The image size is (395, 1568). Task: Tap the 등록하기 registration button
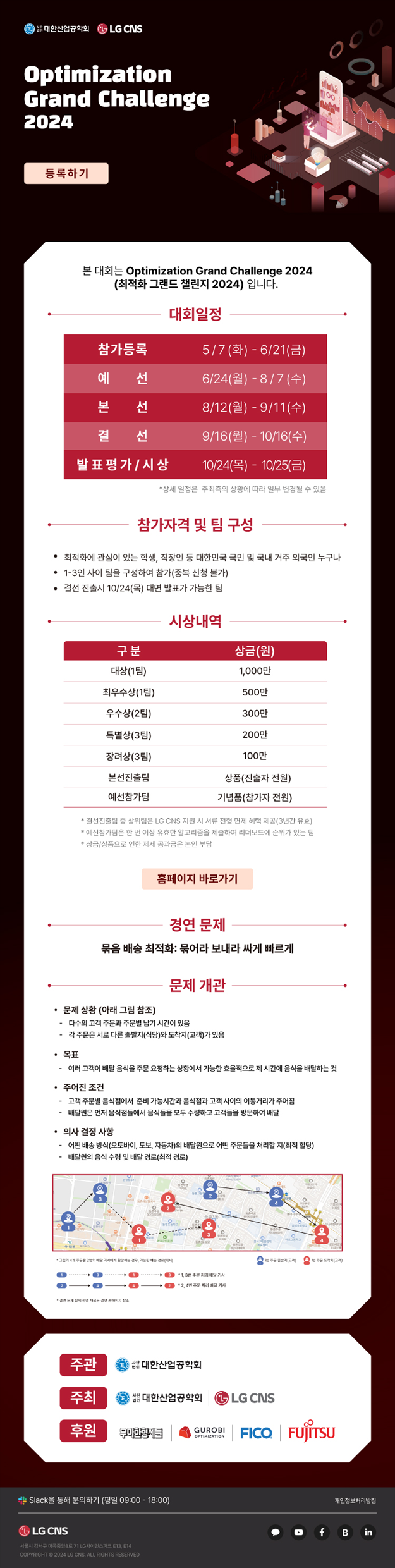pyautogui.click(x=66, y=173)
